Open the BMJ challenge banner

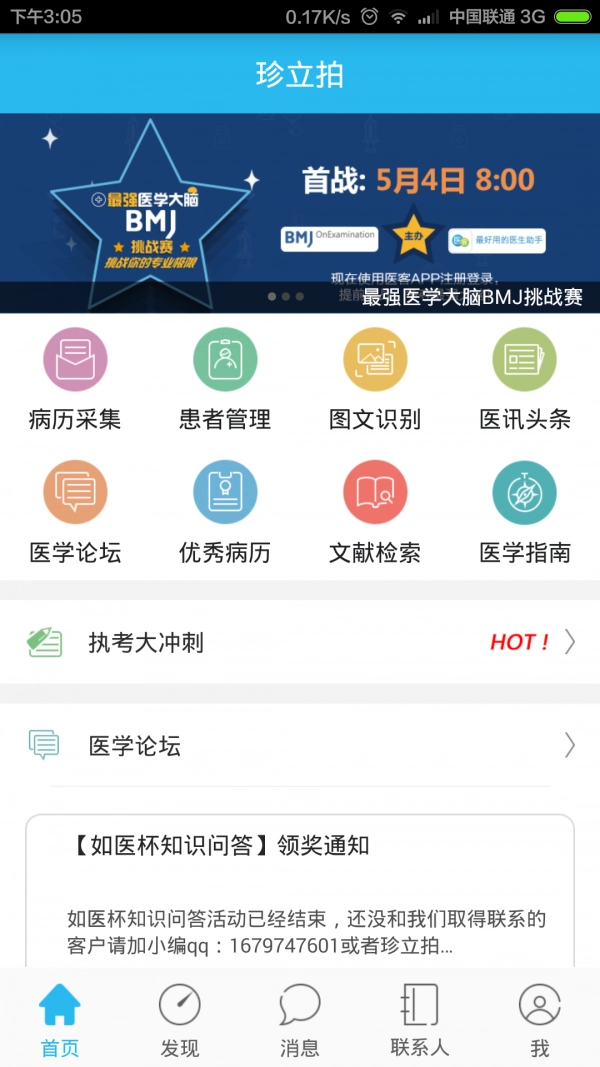[x=300, y=212]
